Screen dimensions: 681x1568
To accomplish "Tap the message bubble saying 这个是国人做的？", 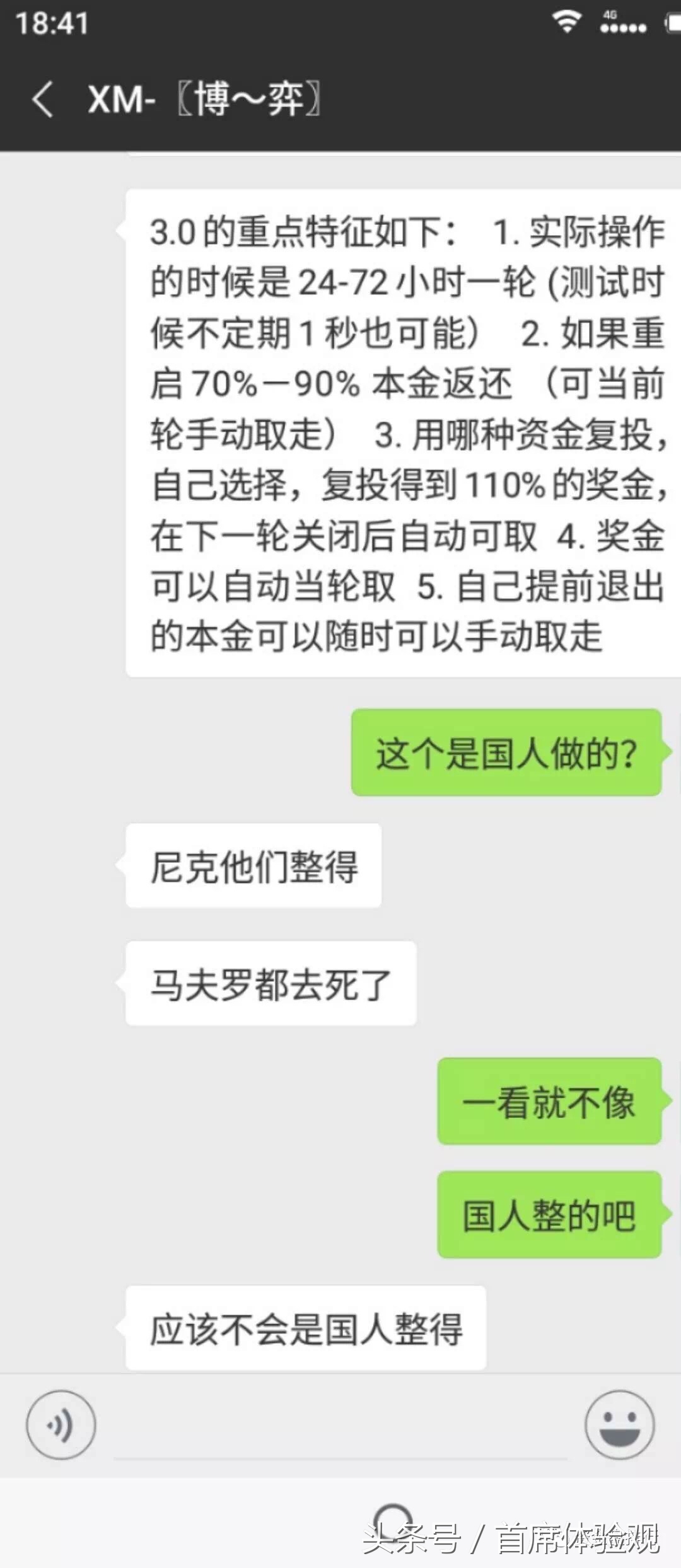I will (504, 750).
